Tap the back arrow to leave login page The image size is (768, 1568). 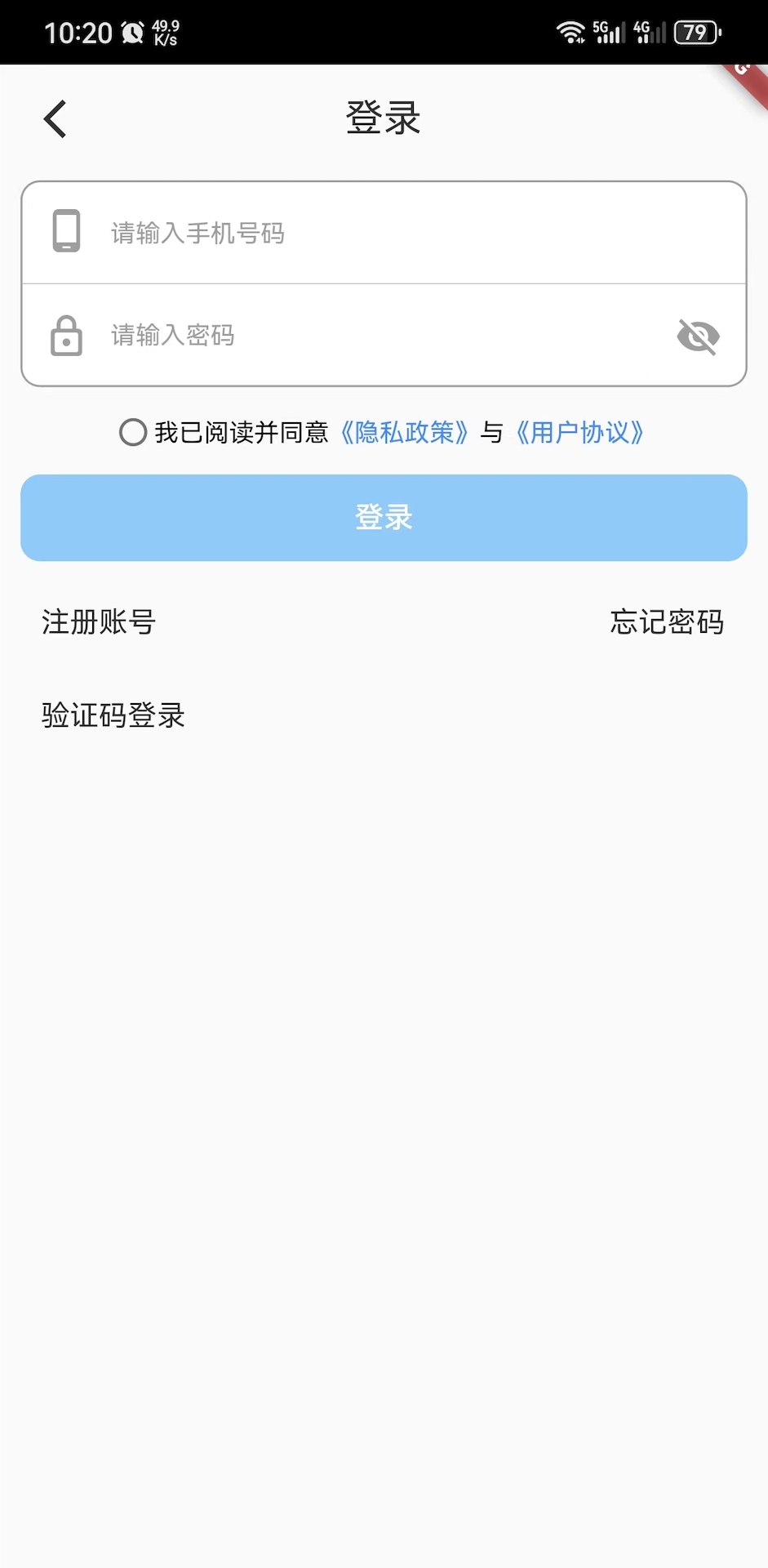[x=54, y=118]
